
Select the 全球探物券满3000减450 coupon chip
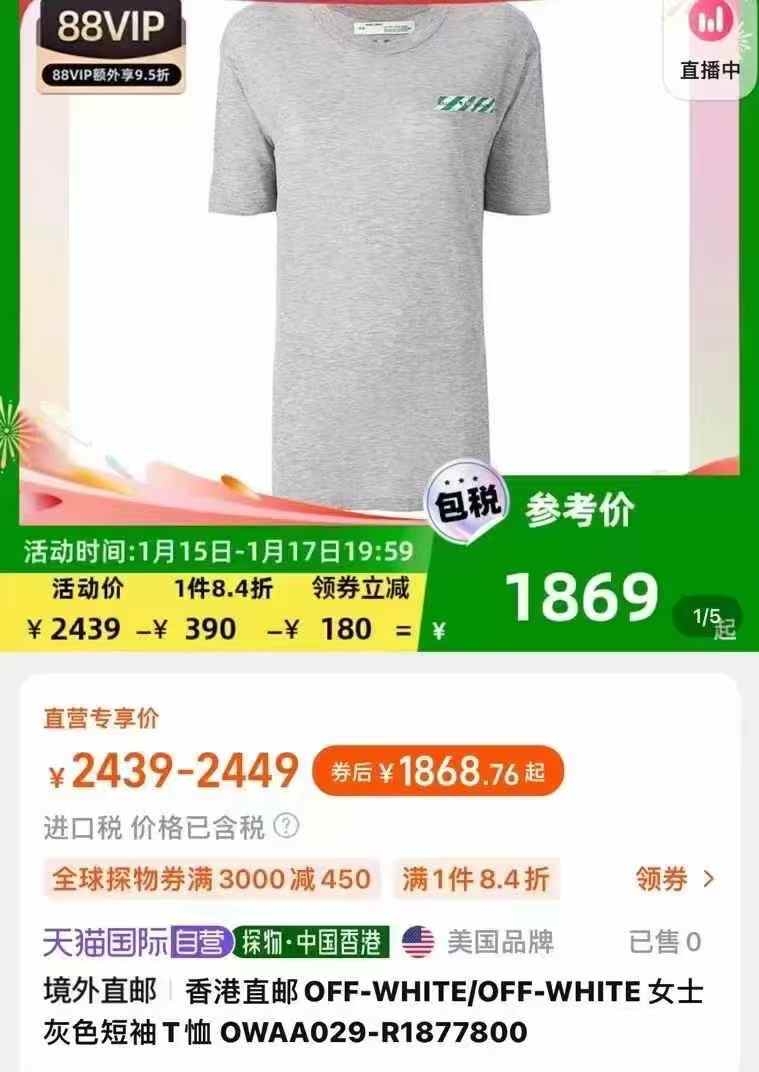pos(211,880)
